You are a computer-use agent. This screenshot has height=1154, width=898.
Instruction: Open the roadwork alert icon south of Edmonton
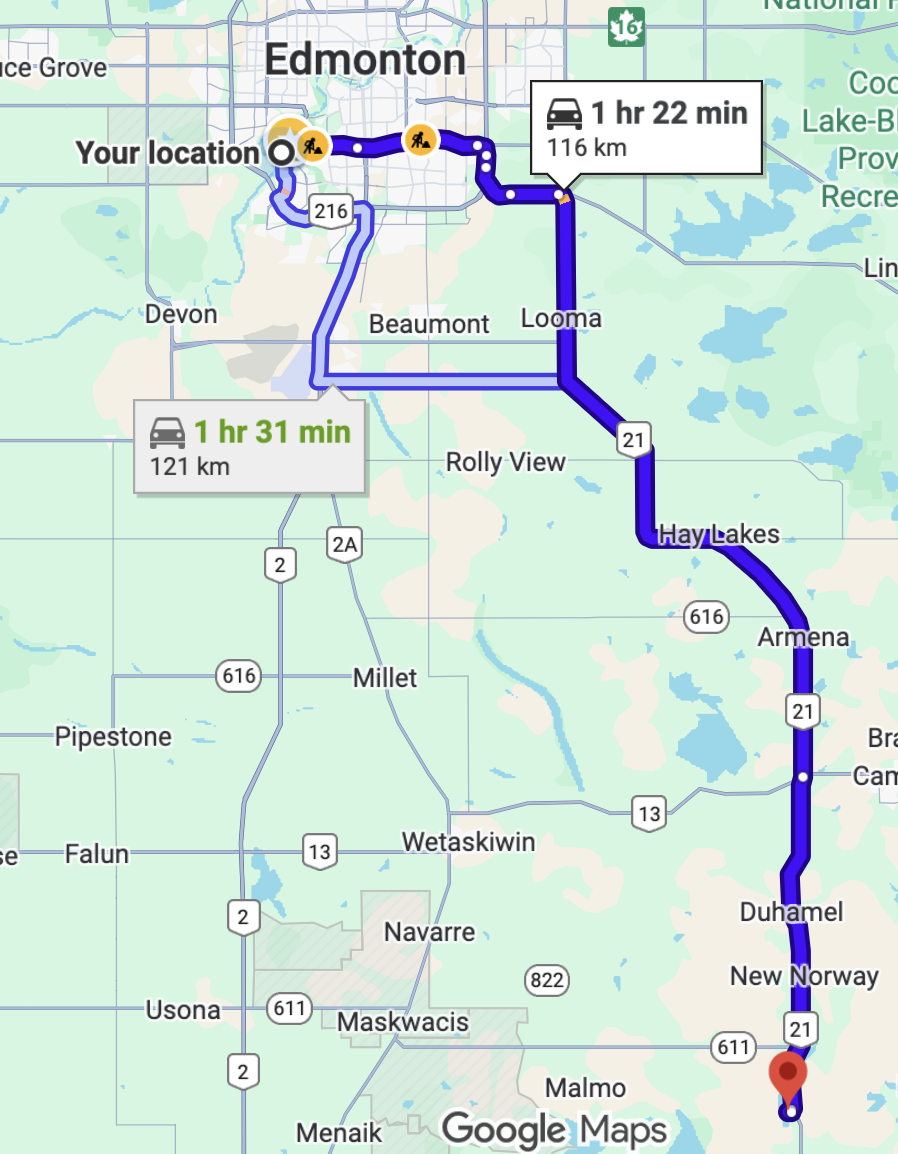[419, 140]
